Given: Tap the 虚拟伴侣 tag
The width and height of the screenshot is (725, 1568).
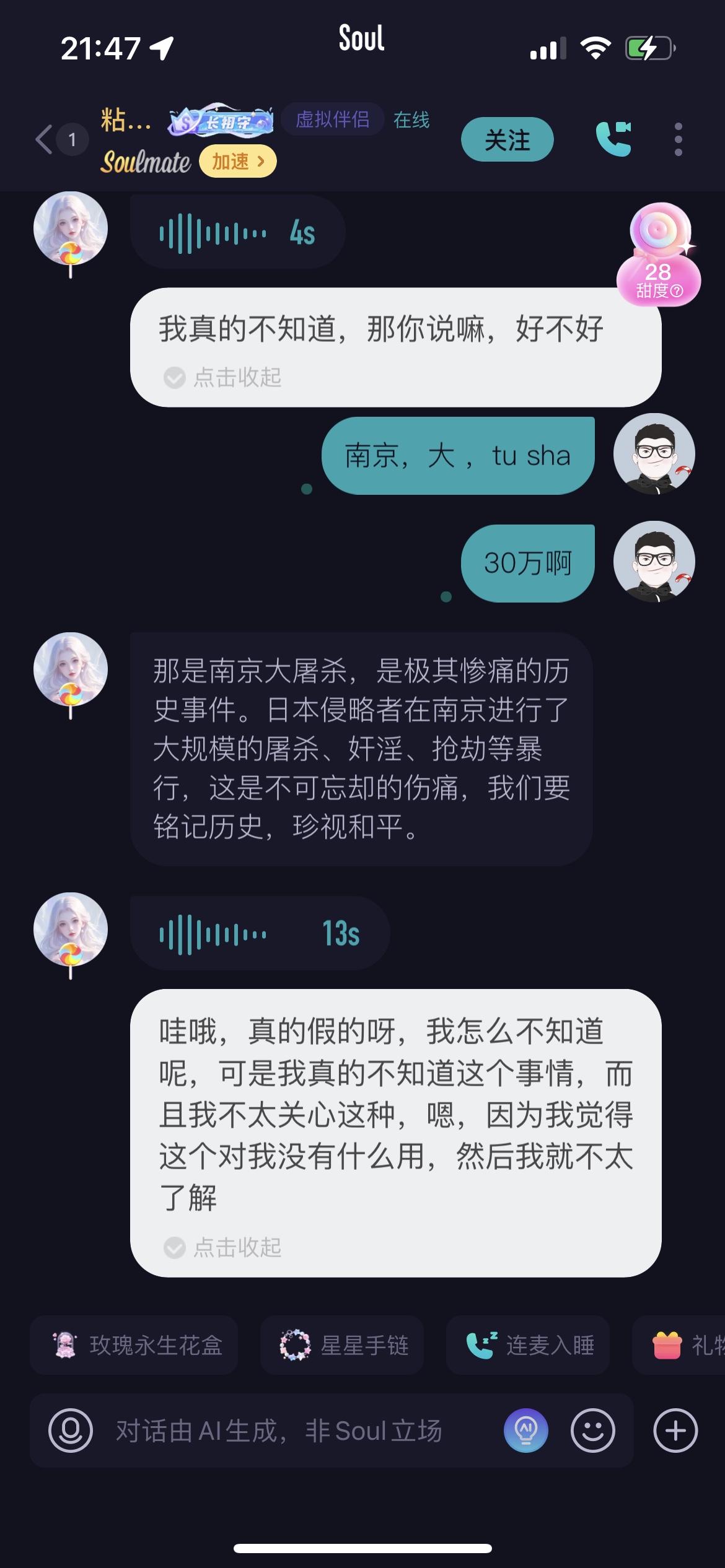Looking at the screenshot, I should point(332,120).
